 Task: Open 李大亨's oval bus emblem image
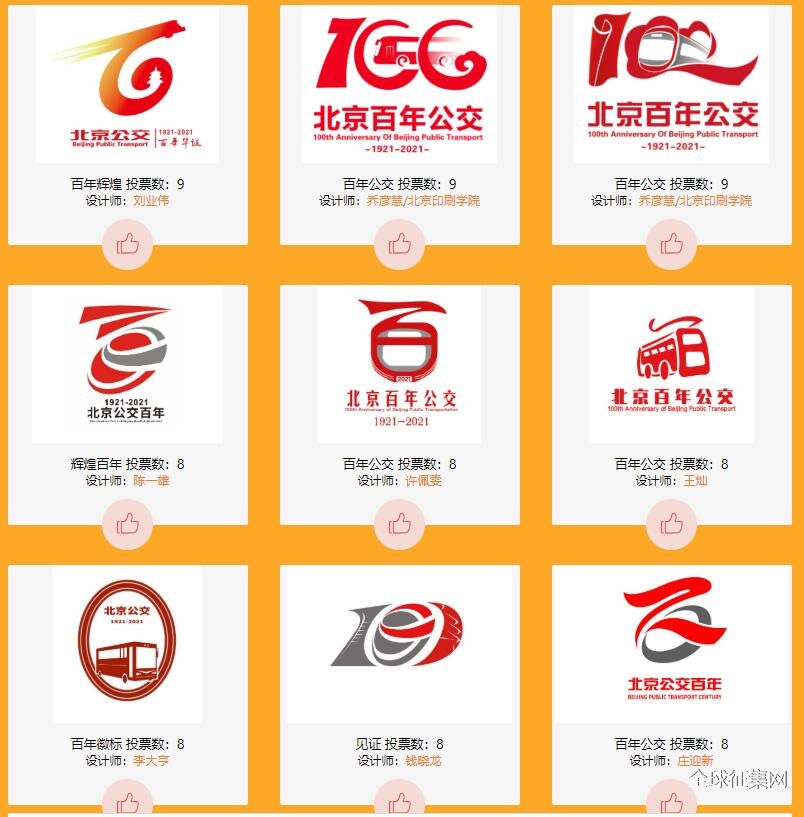click(x=127, y=644)
